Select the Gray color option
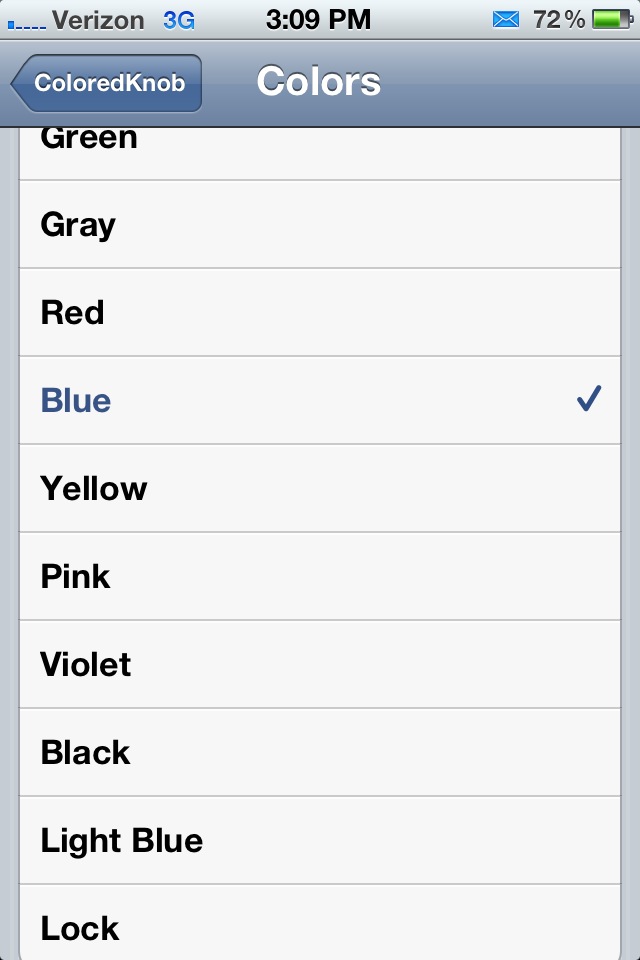Screen dimensions: 640x960 (320, 225)
